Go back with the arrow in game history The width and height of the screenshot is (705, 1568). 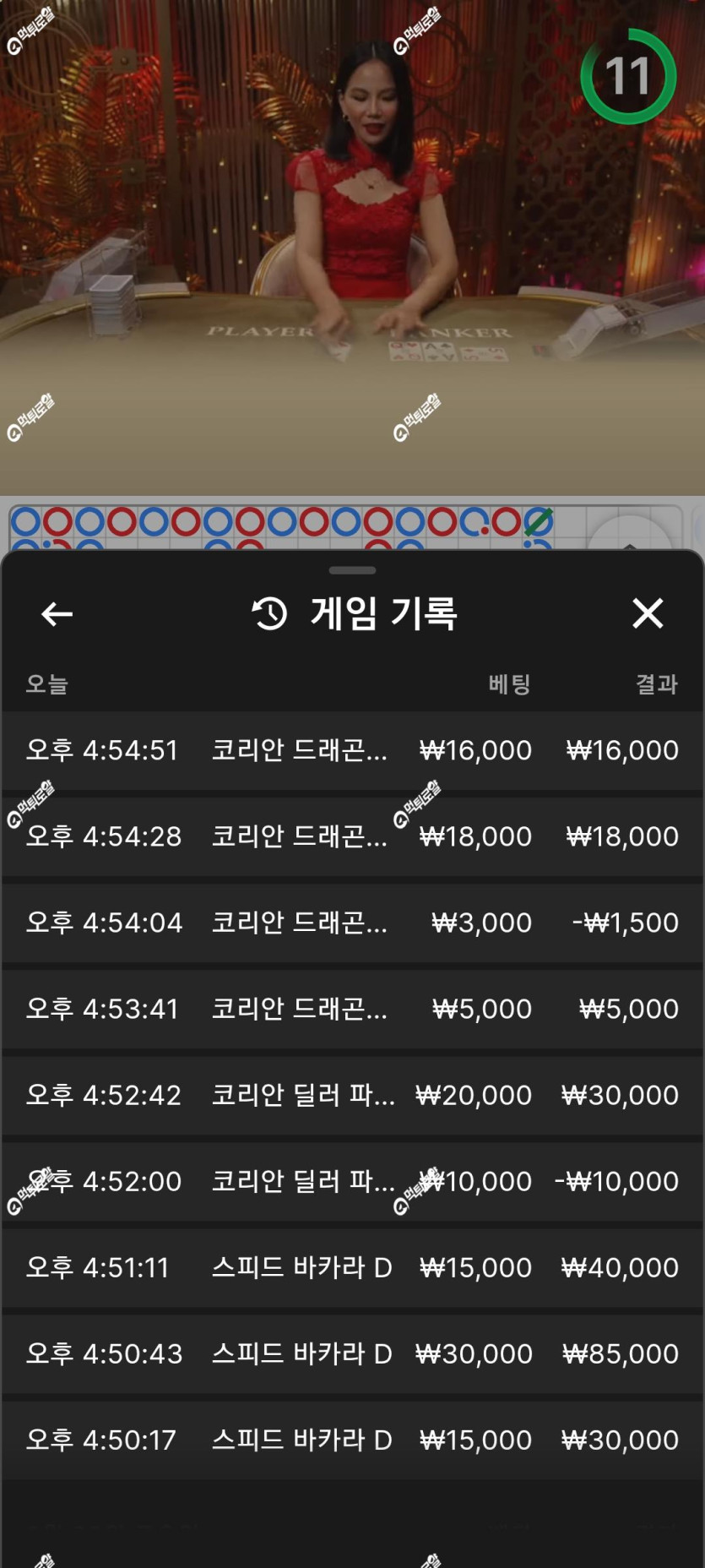57,613
